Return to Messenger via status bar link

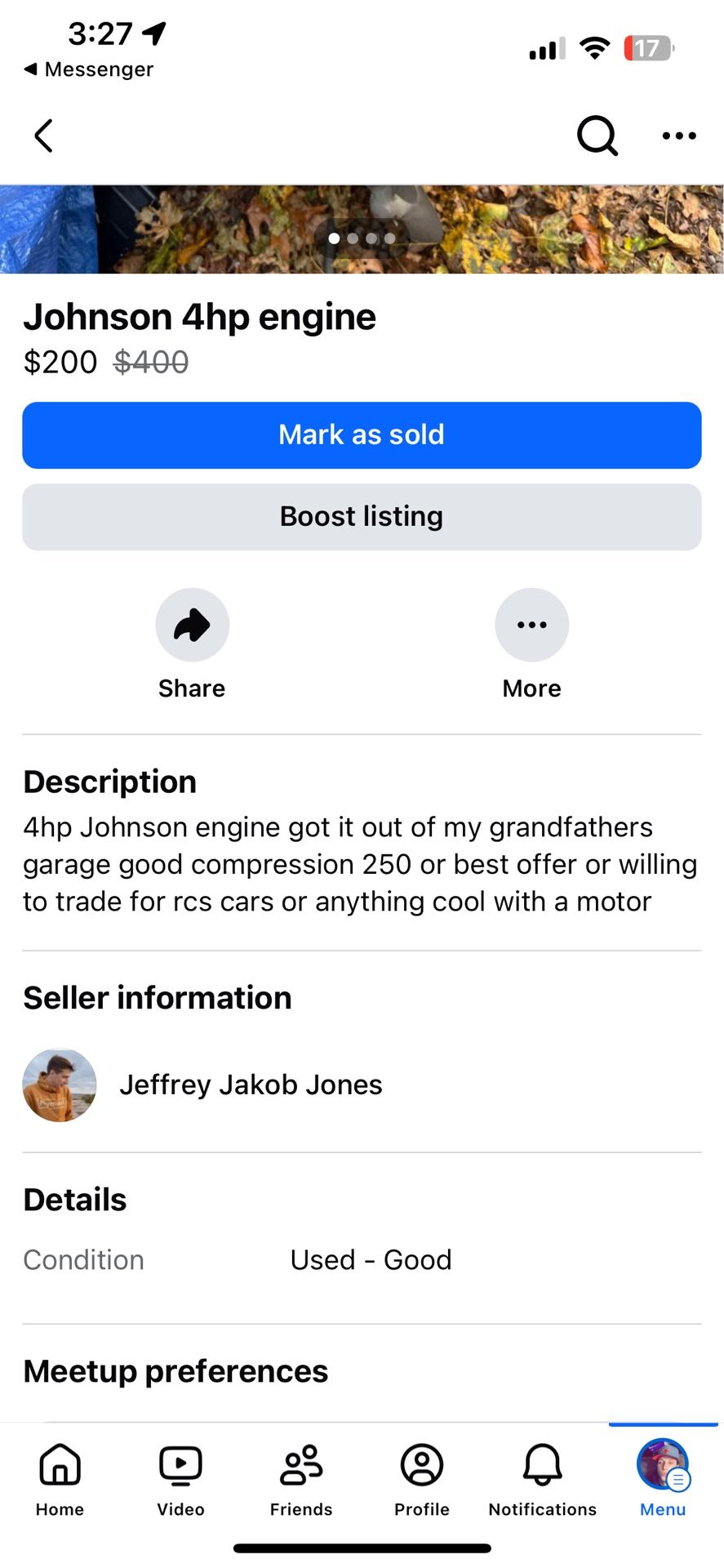(x=89, y=69)
